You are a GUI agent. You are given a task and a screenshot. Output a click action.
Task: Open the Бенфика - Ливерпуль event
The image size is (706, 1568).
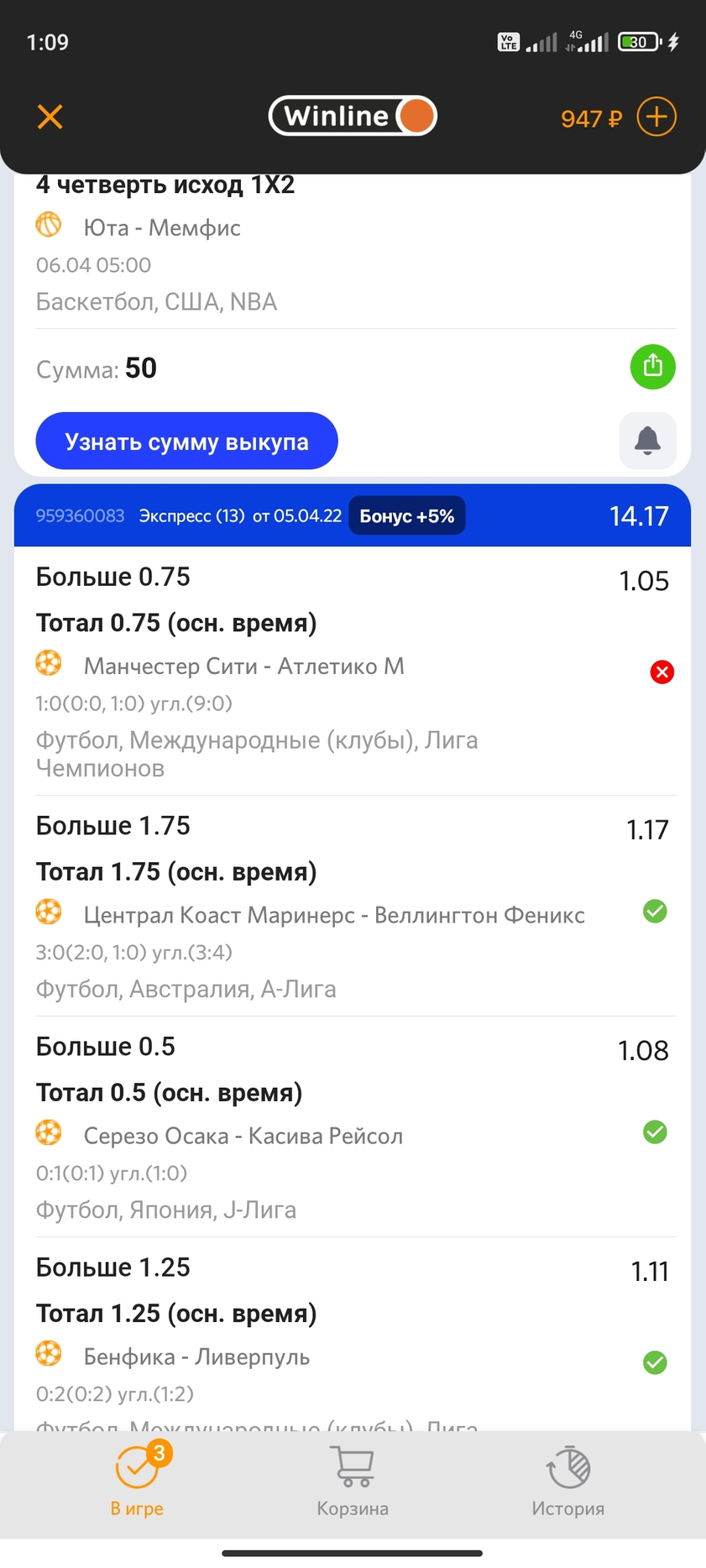point(196,1356)
